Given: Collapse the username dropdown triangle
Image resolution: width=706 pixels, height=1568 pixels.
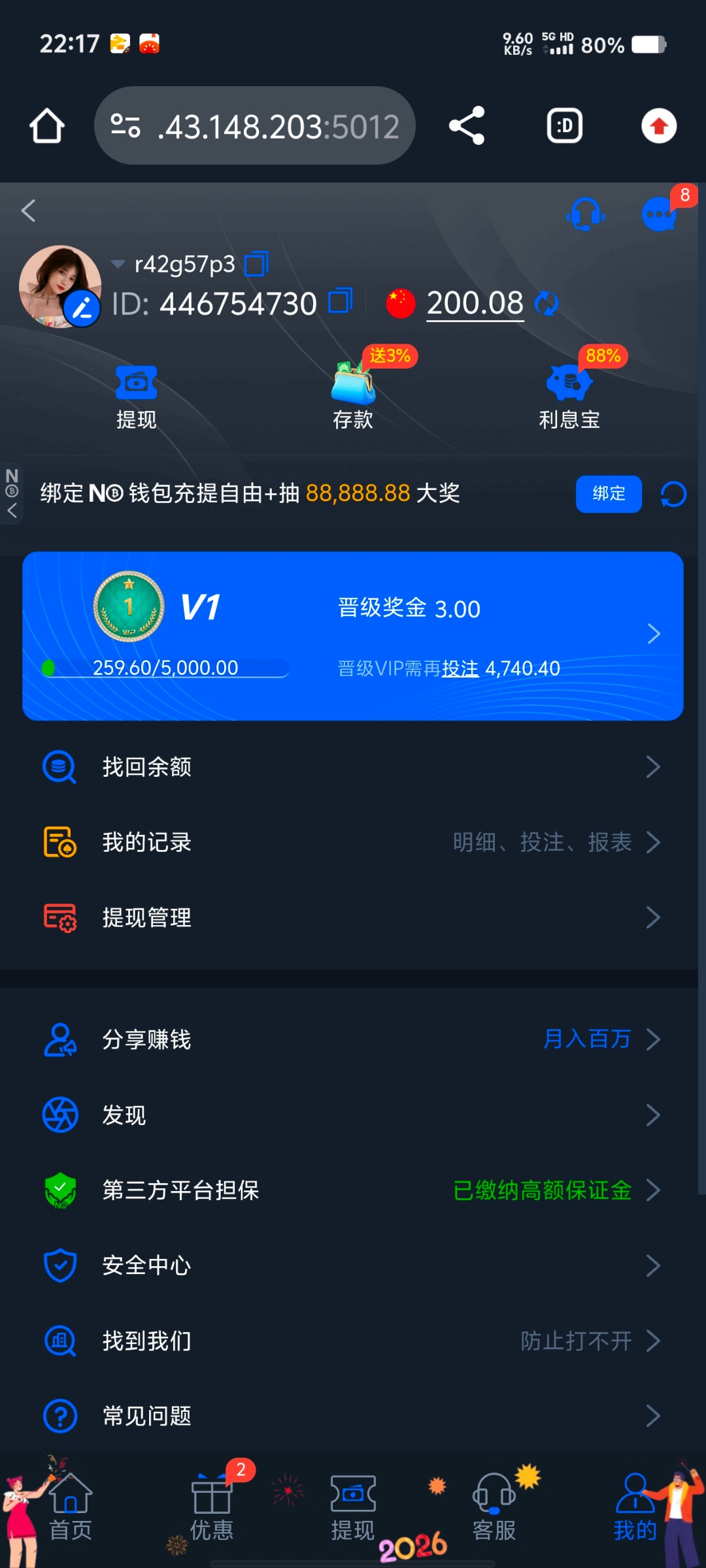Looking at the screenshot, I should (x=118, y=264).
